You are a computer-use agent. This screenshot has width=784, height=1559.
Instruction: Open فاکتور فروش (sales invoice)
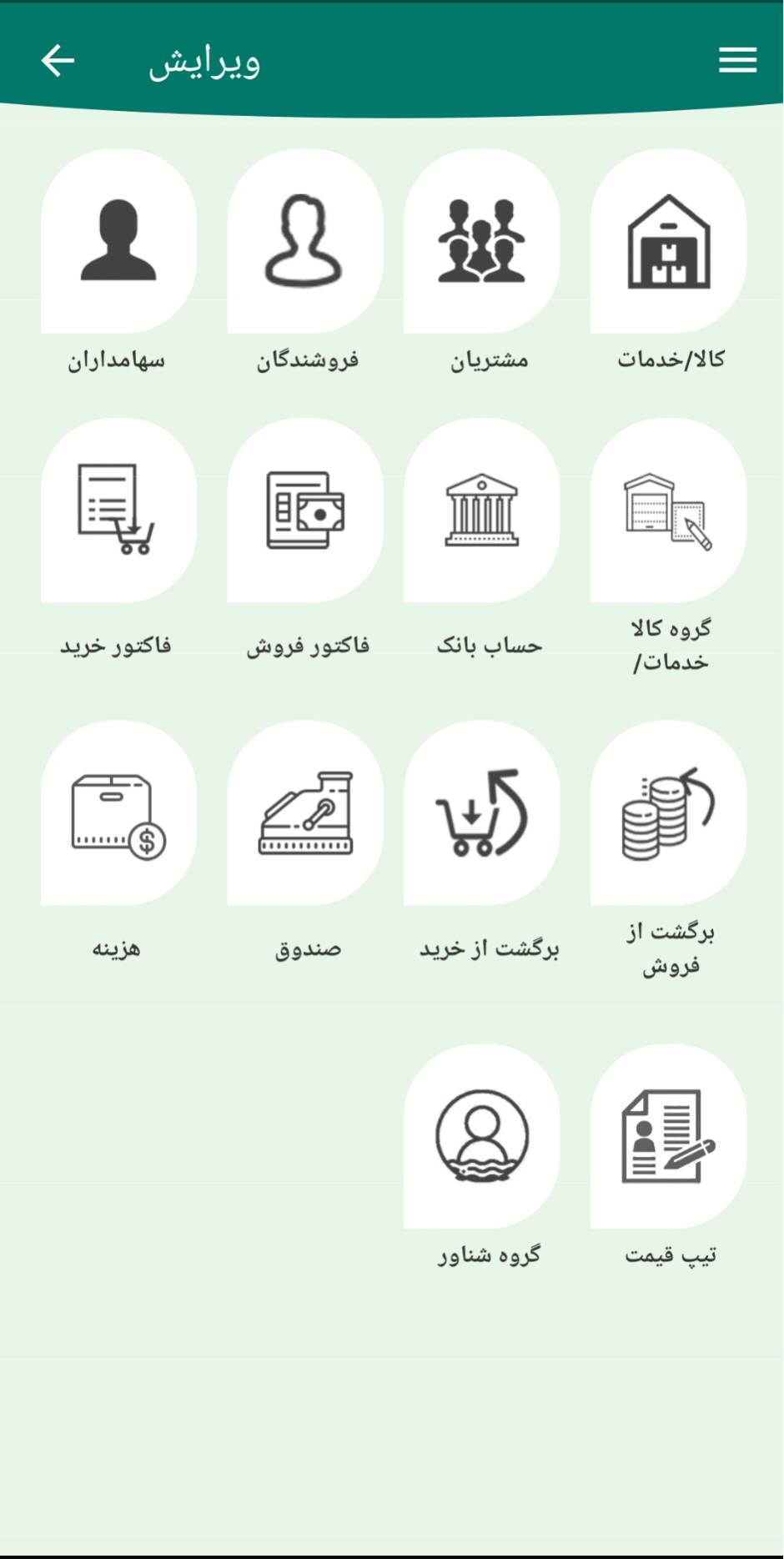click(x=304, y=510)
